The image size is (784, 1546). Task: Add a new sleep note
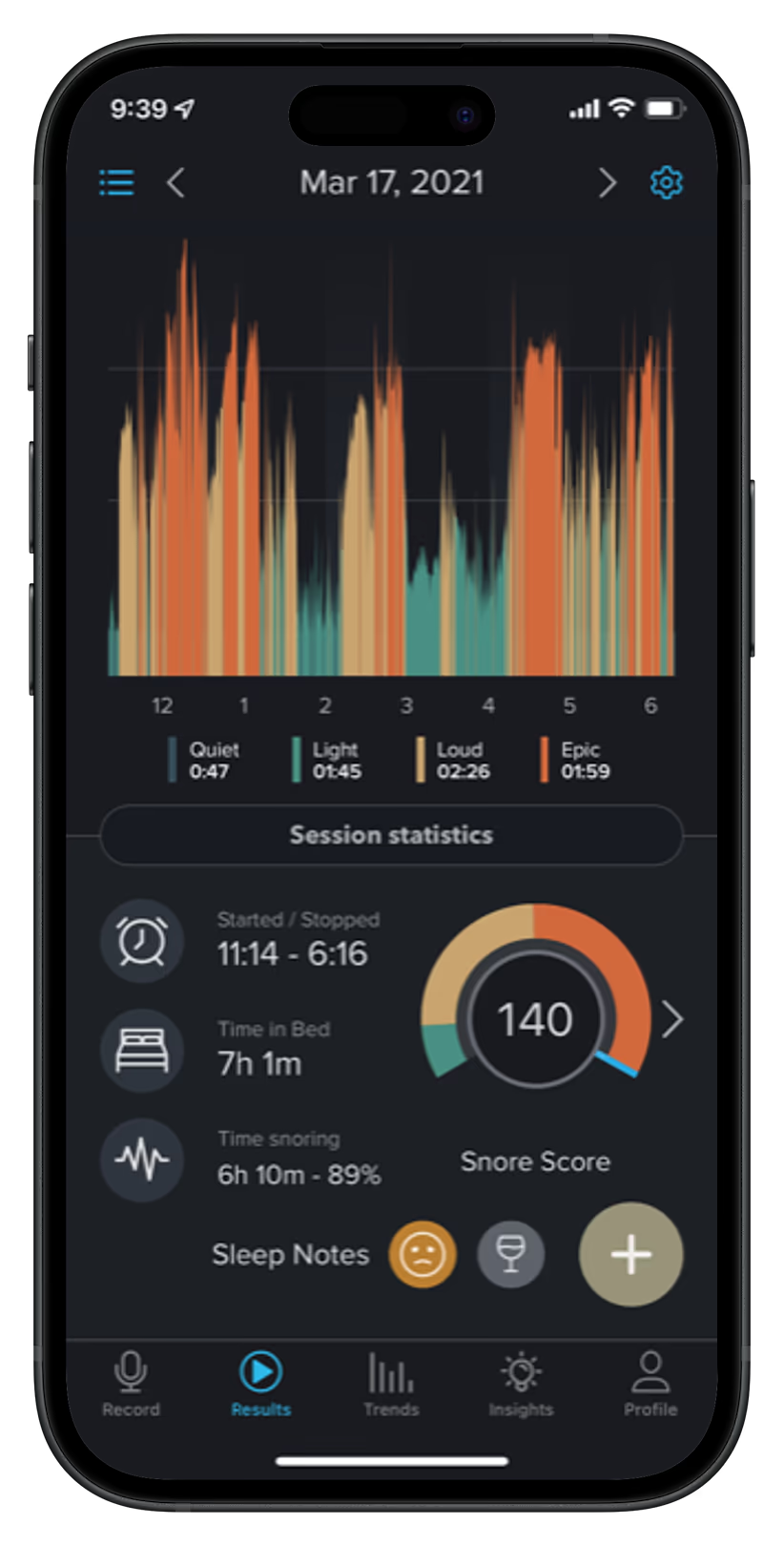[630, 1254]
